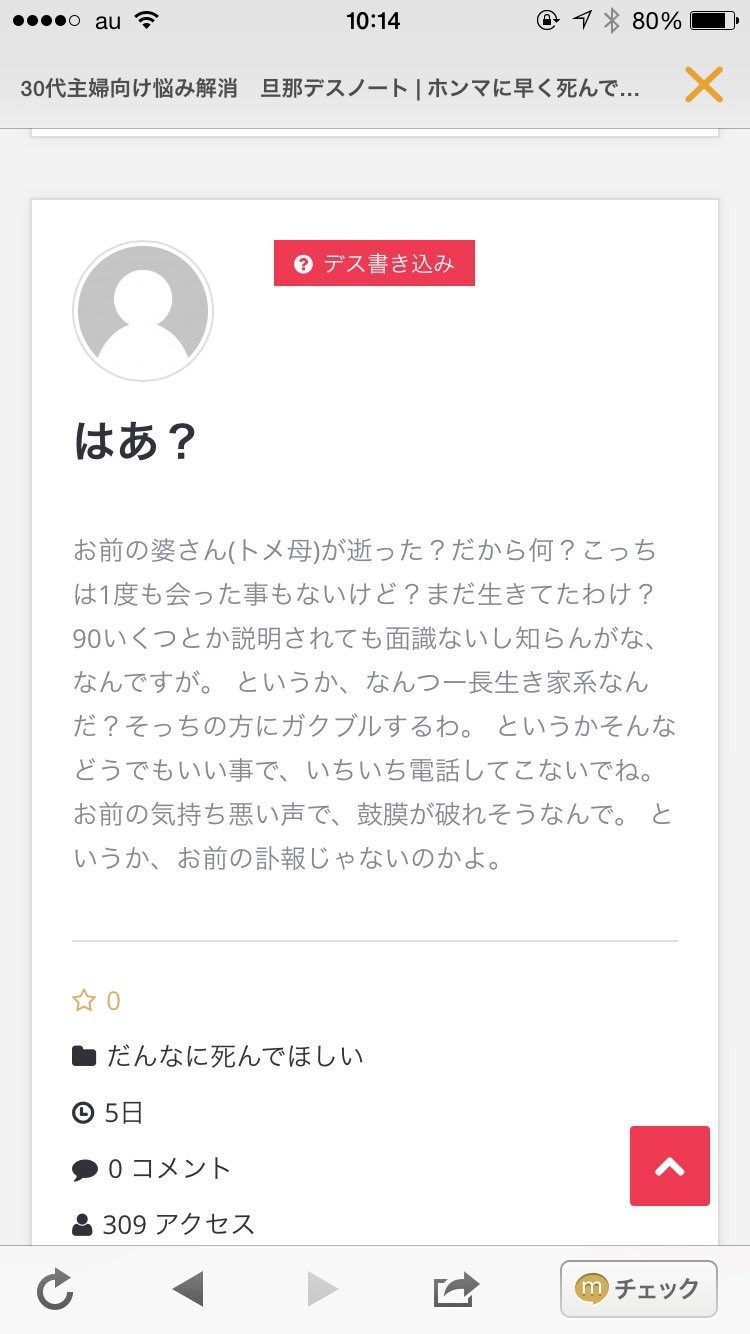Go back to the previous page

point(188,1290)
